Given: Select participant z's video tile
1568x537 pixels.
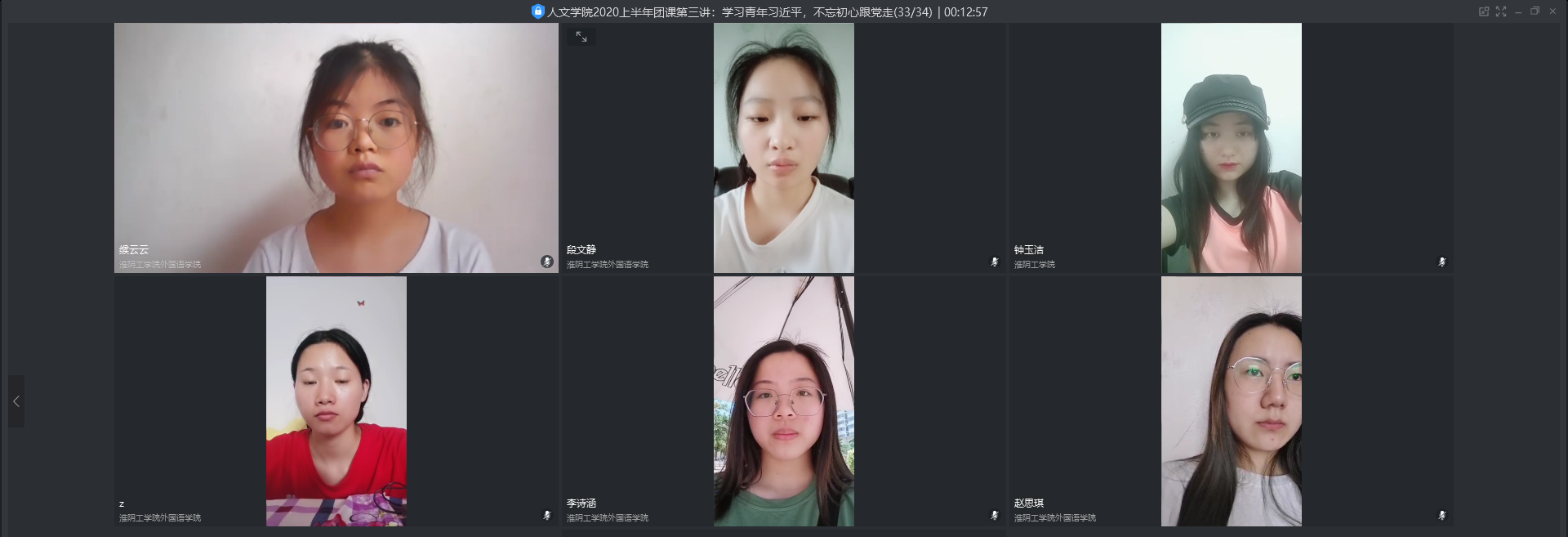Looking at the screenshot, I should [336, 401].
